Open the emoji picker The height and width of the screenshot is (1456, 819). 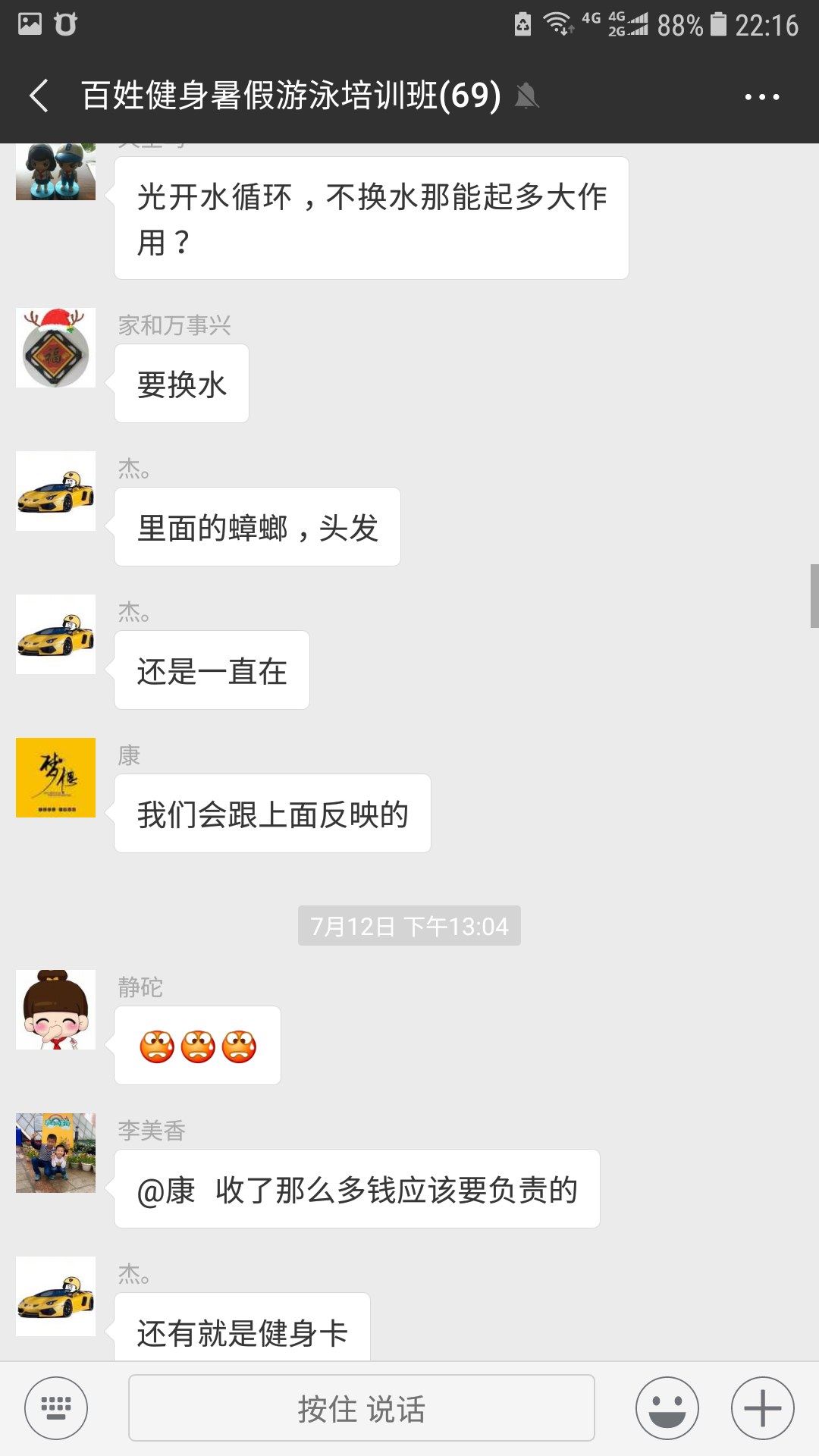pos(667,1408)
